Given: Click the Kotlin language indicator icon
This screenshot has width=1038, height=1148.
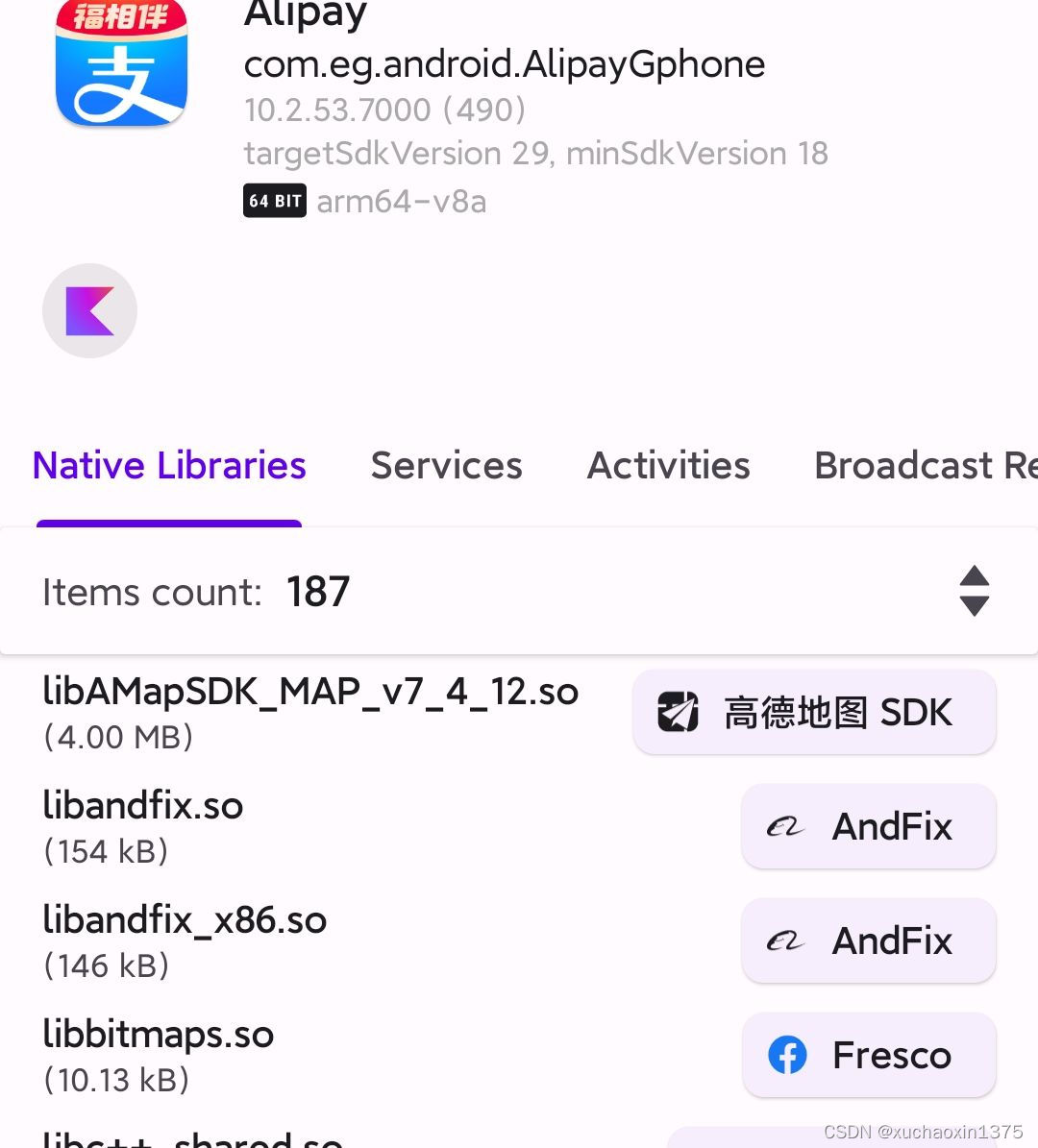Looking at the screenshot, I should tap(89, 310).
